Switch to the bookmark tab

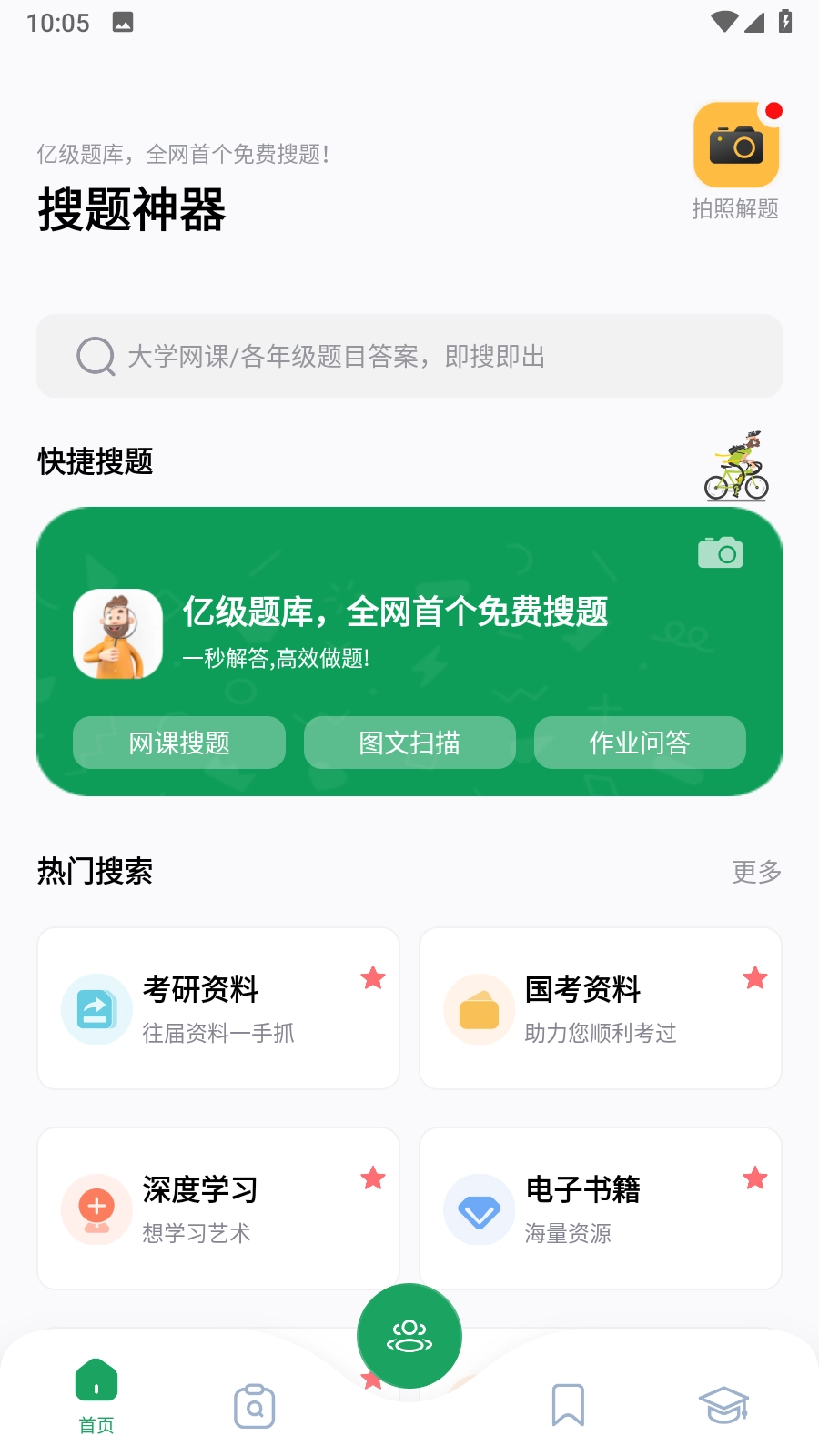coord(568,1406)
